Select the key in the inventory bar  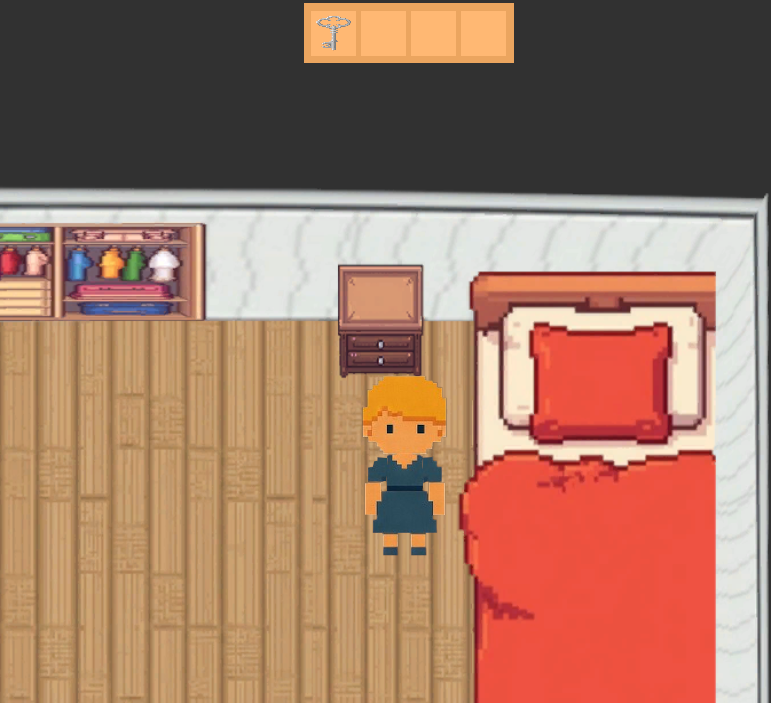coord(334,33)
